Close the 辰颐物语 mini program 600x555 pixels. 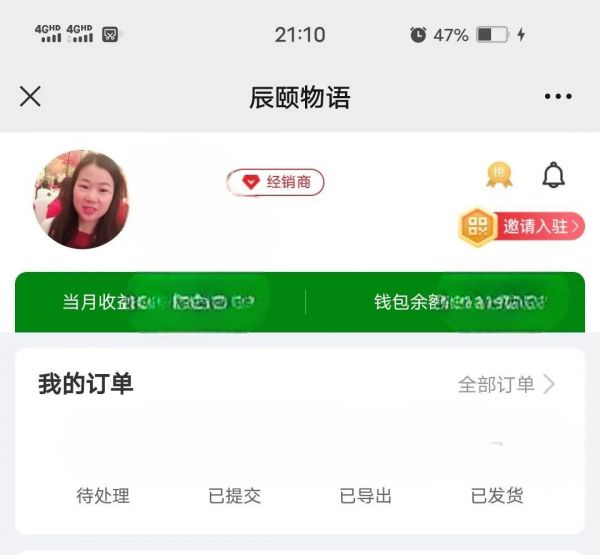tap(30, 96)
